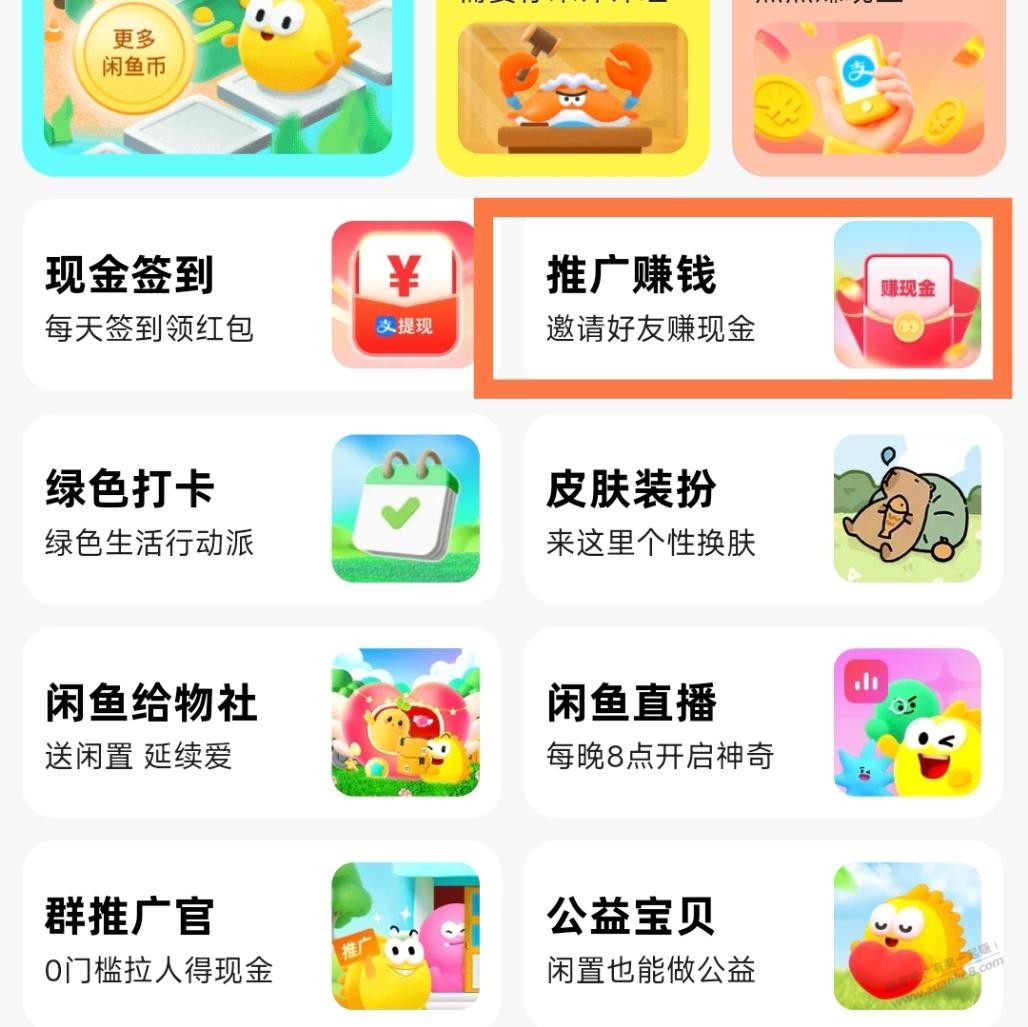1028x1027 pixels.
Task: Open the 现金签到 card
Action: pyautogui.click(x=260, y=295)
